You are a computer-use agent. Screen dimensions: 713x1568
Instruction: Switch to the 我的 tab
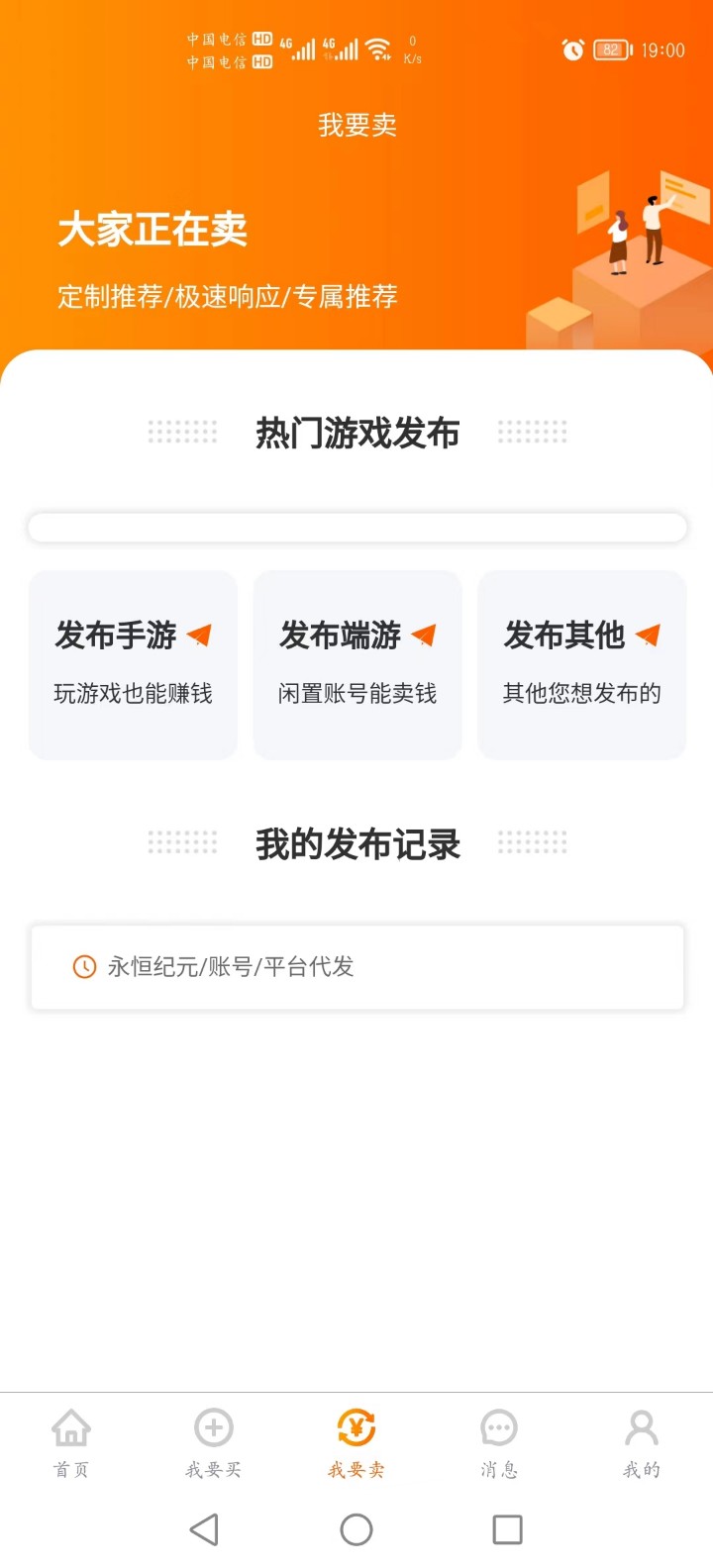642,1444
